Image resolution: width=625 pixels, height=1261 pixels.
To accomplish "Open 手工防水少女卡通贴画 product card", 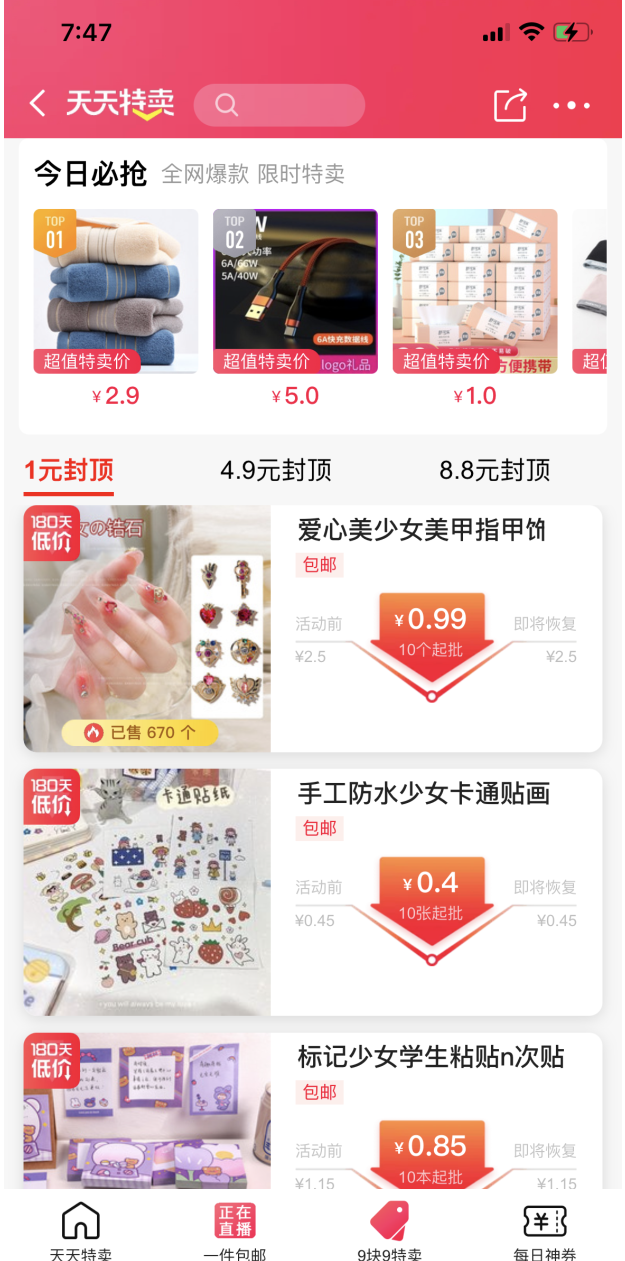I will click(x=312, y=891).
